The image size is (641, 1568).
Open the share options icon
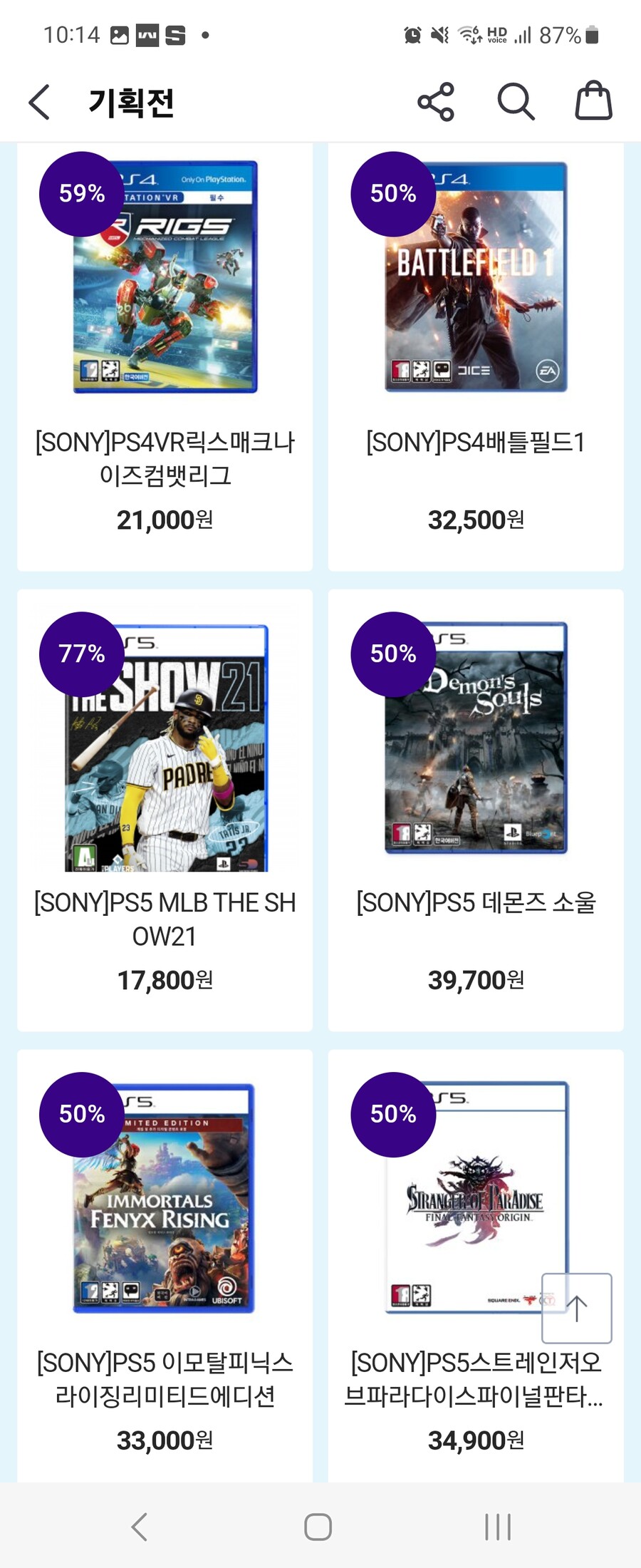pos(437,100)
